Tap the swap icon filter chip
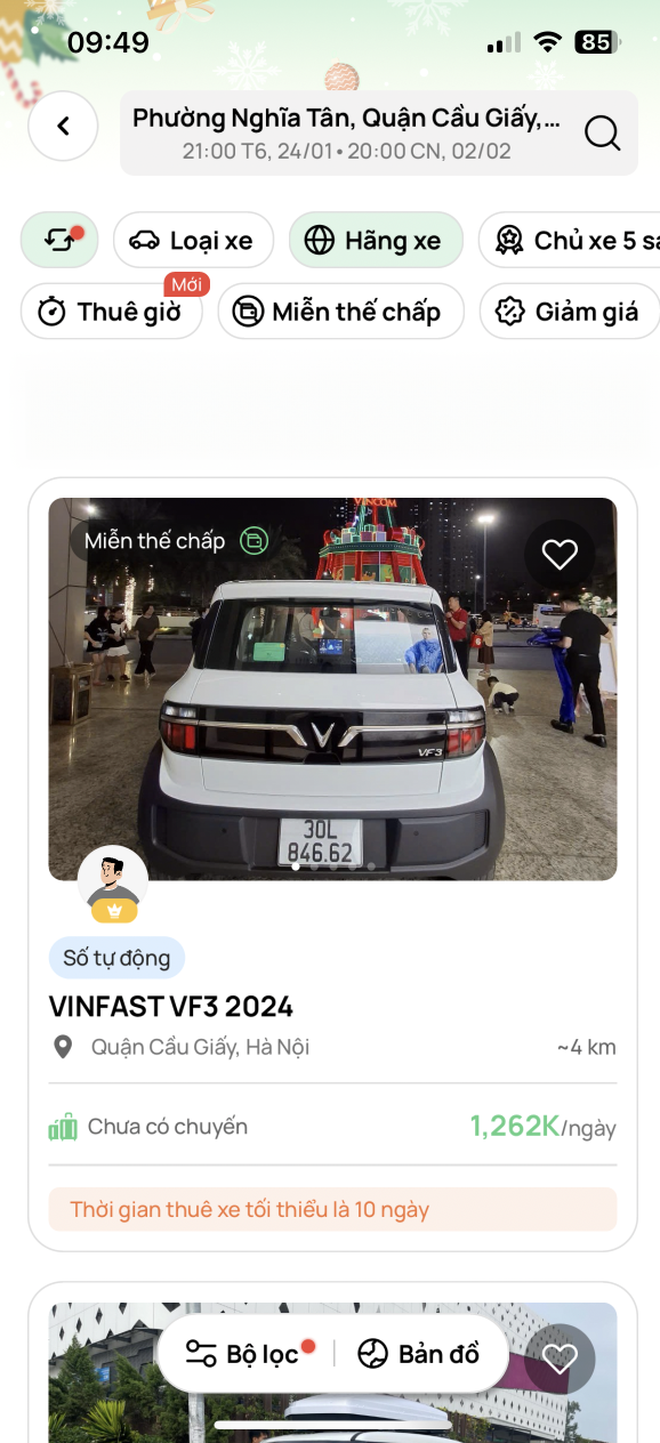This screenshot has width=660, height=1443. pyautogui.click(x=60, y=241)
